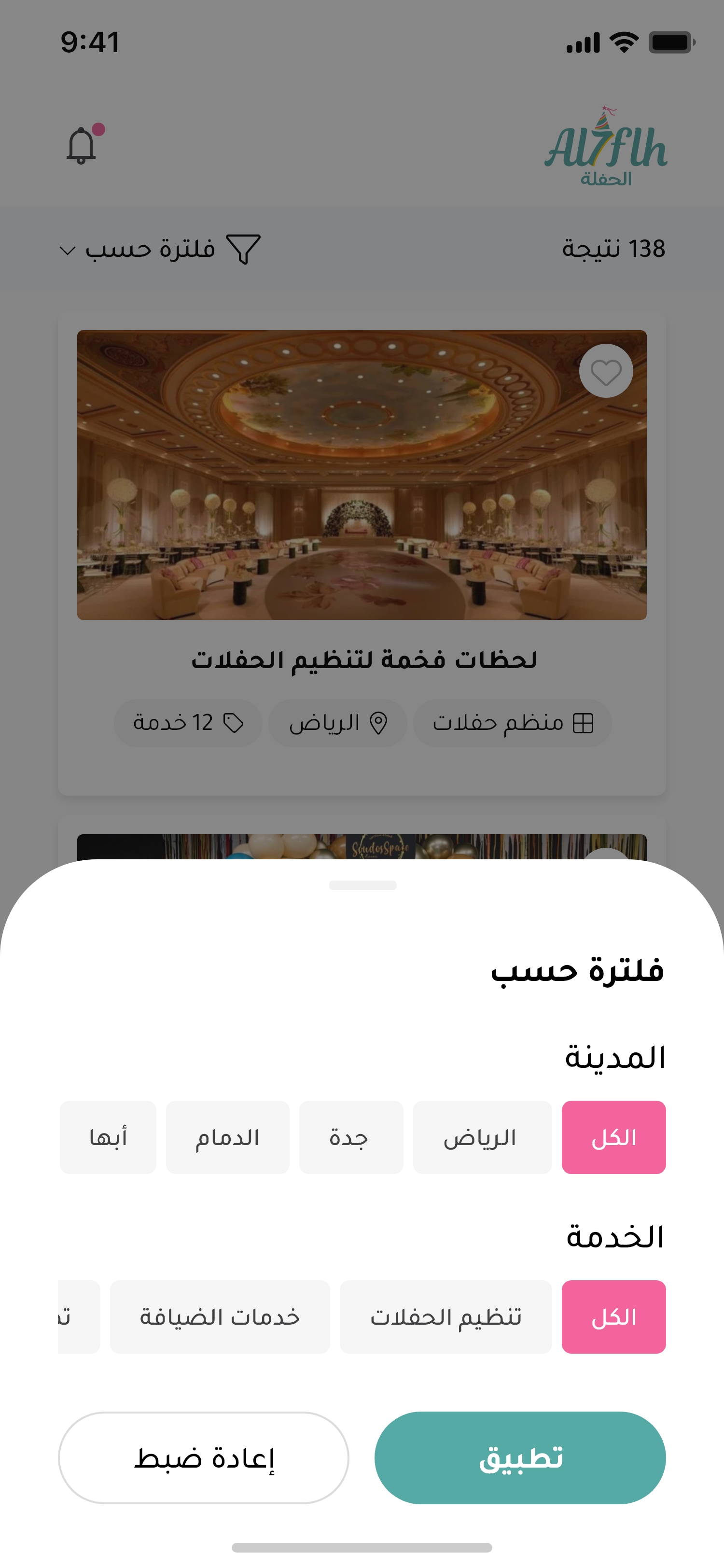Reset filters with إعادة ضبط
724x1568 pixels.
coord(203,1457)
